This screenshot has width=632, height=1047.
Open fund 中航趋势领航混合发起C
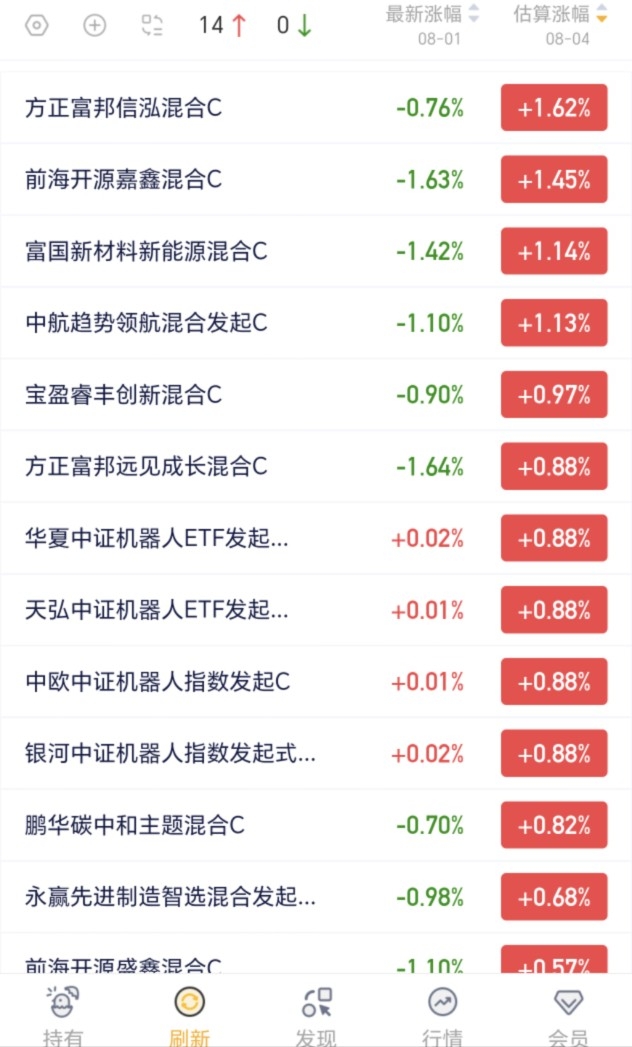[316, 323]
